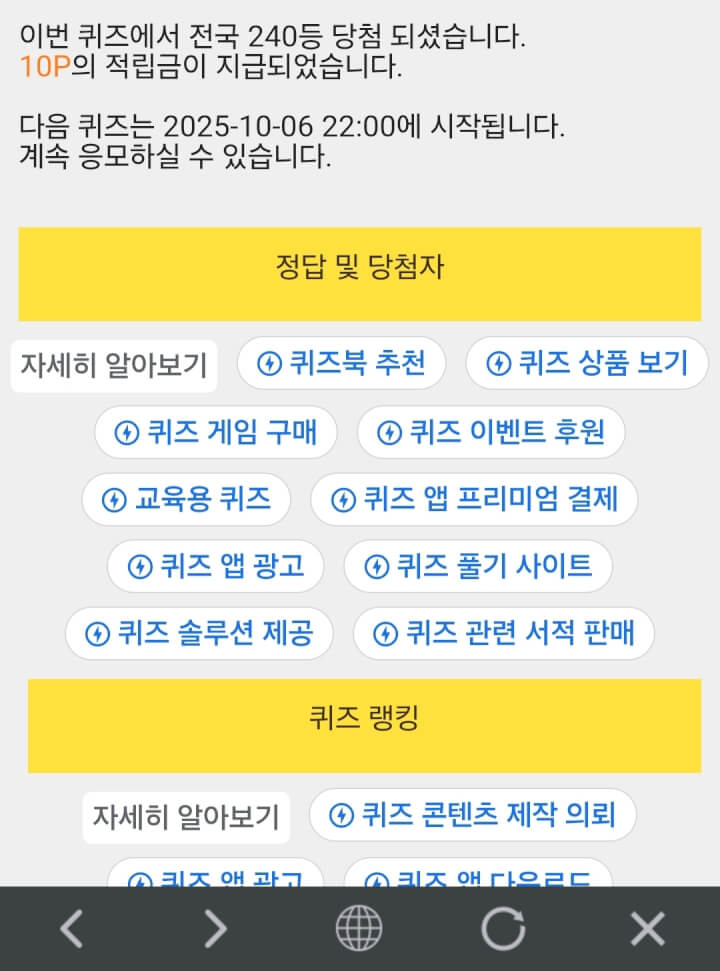720x971 pixels.
Task: Open the 퀴즈 풀기 사이트 chip
Action: (x=478, y=566)
